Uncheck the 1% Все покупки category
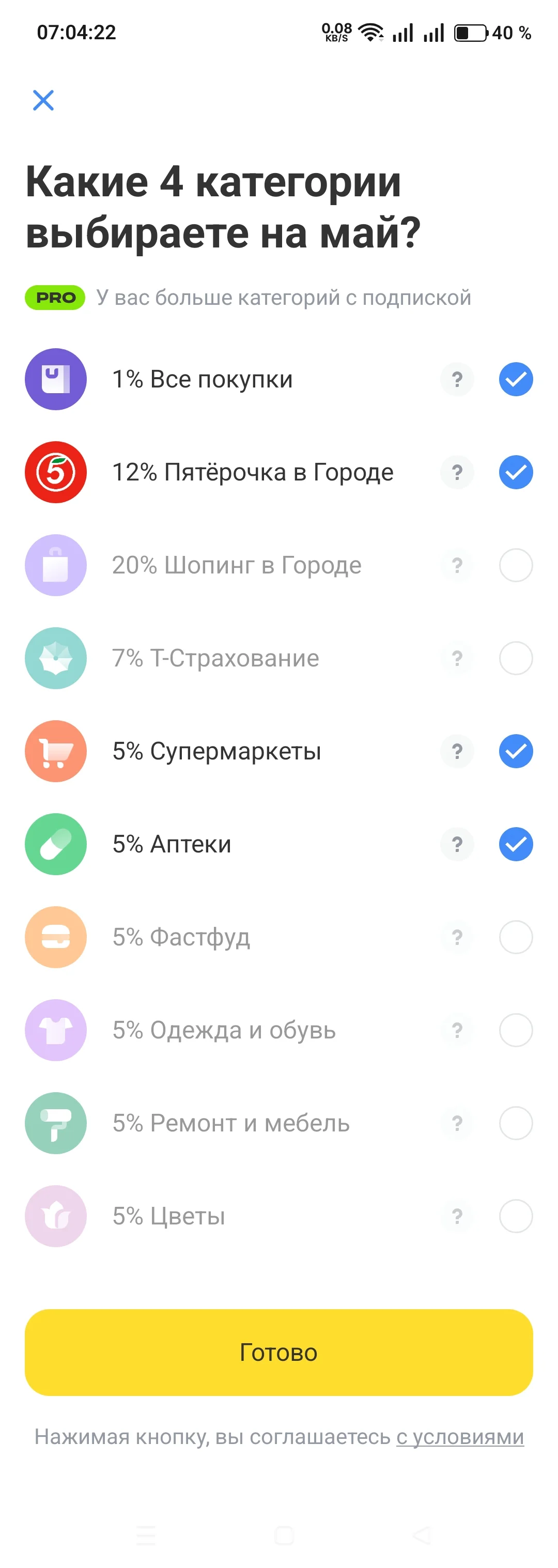The height and width of the screenshot is (1568, 558). tap(516, 379)
